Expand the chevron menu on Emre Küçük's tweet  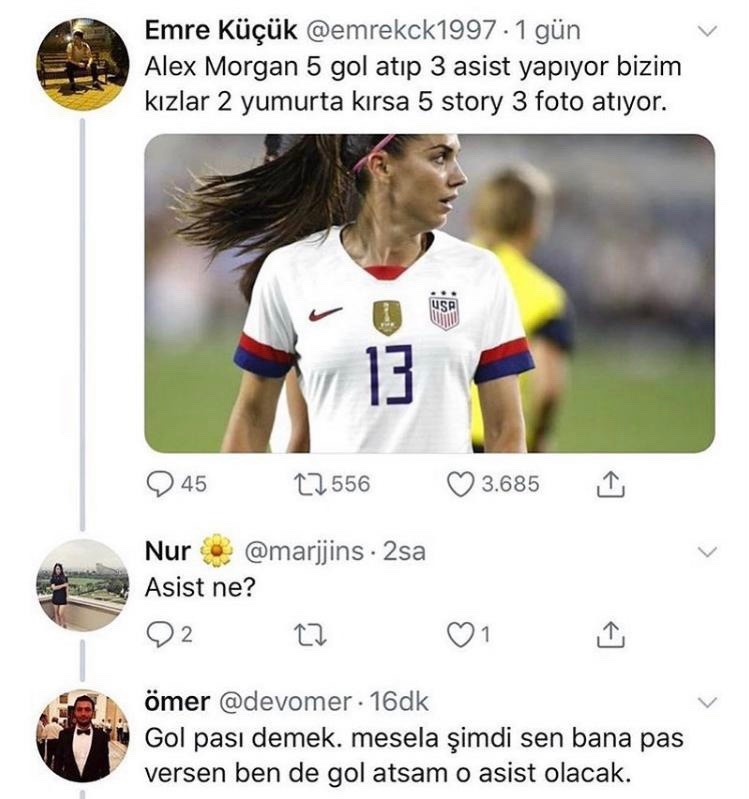click(x=707, y=32)
